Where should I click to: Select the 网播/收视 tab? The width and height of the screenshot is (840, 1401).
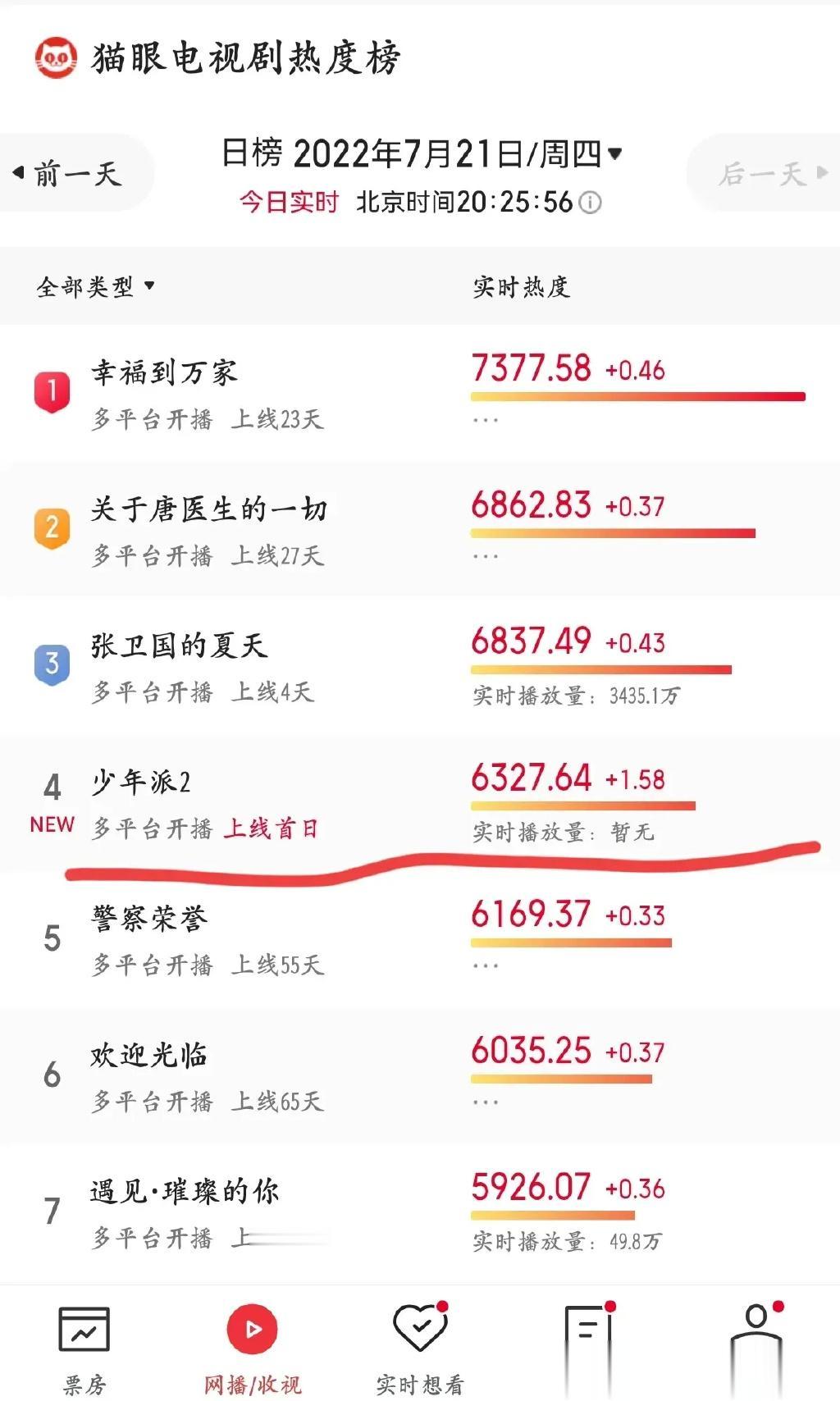[x=253, y=1349]
